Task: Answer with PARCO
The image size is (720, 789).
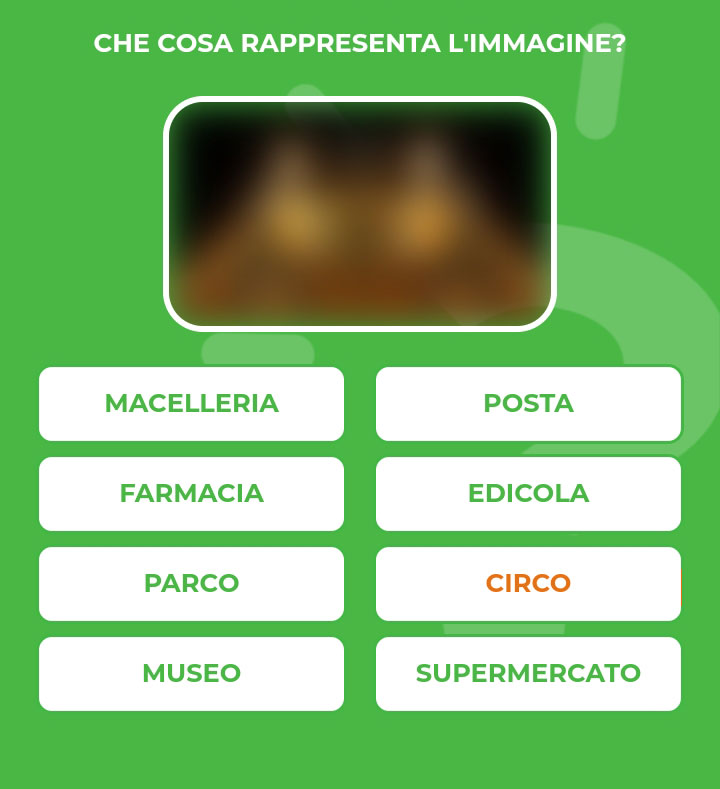Action: 191,584
